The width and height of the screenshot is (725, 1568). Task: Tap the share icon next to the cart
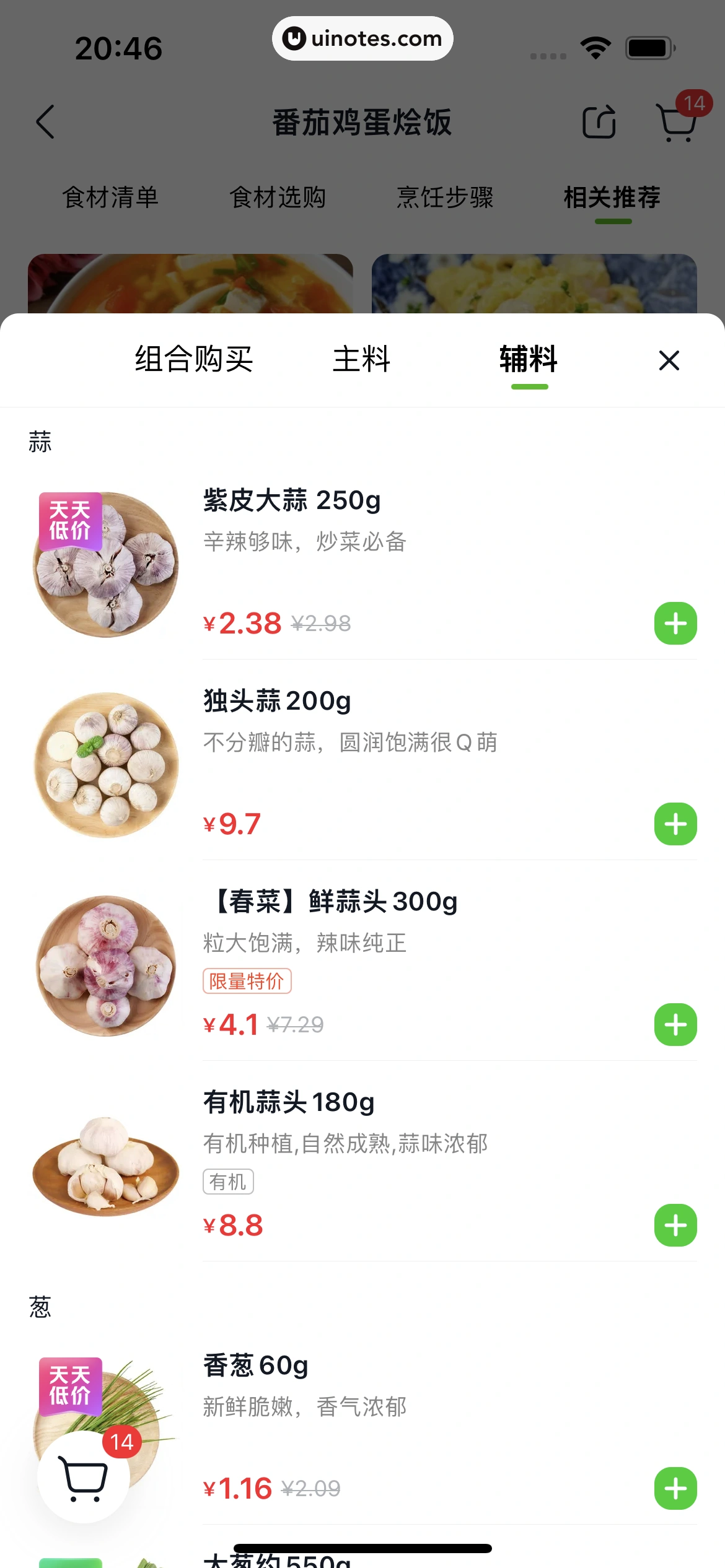(x=598, y=122)
